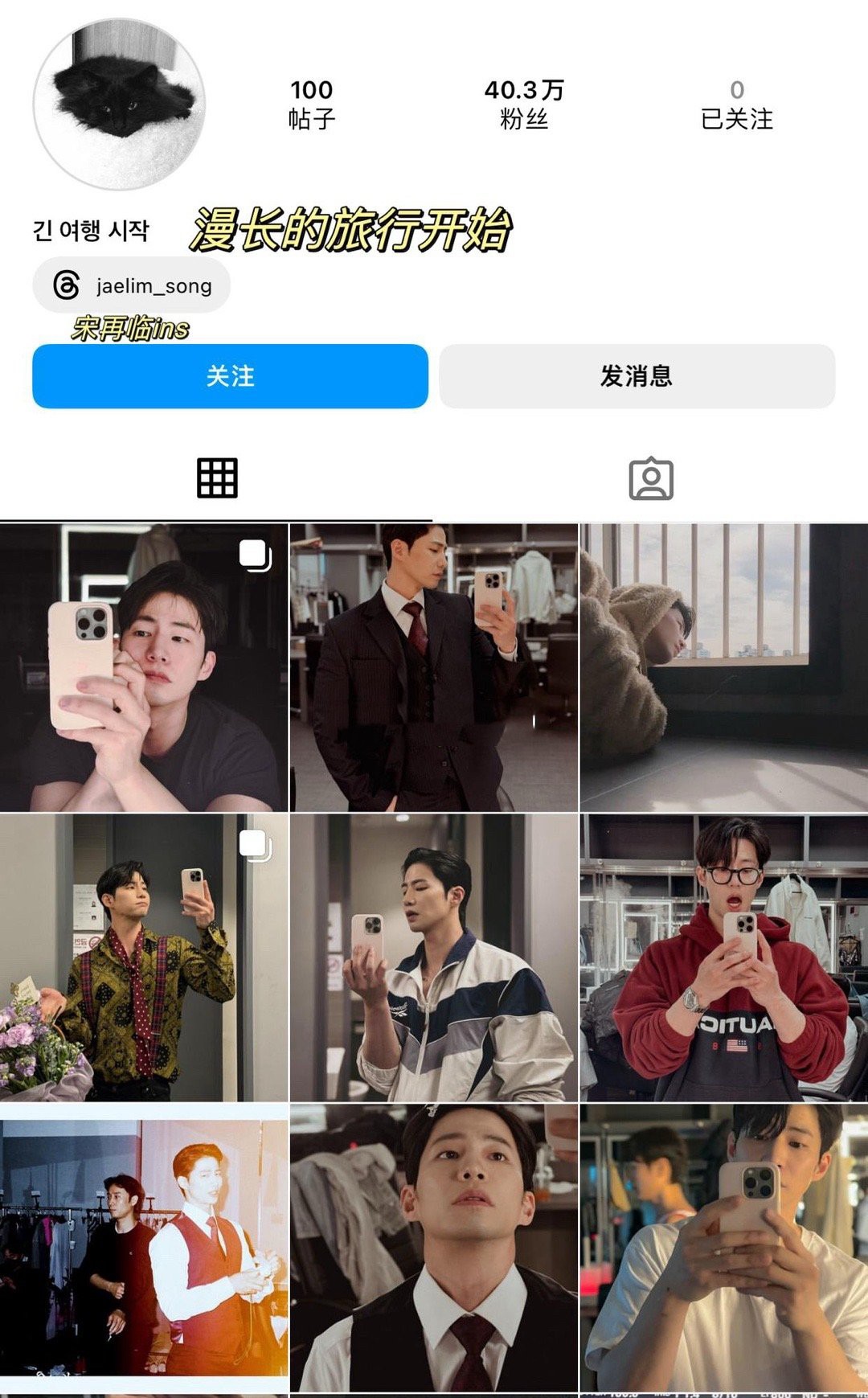Tap the blue 关注 follow button

[230, 376]
